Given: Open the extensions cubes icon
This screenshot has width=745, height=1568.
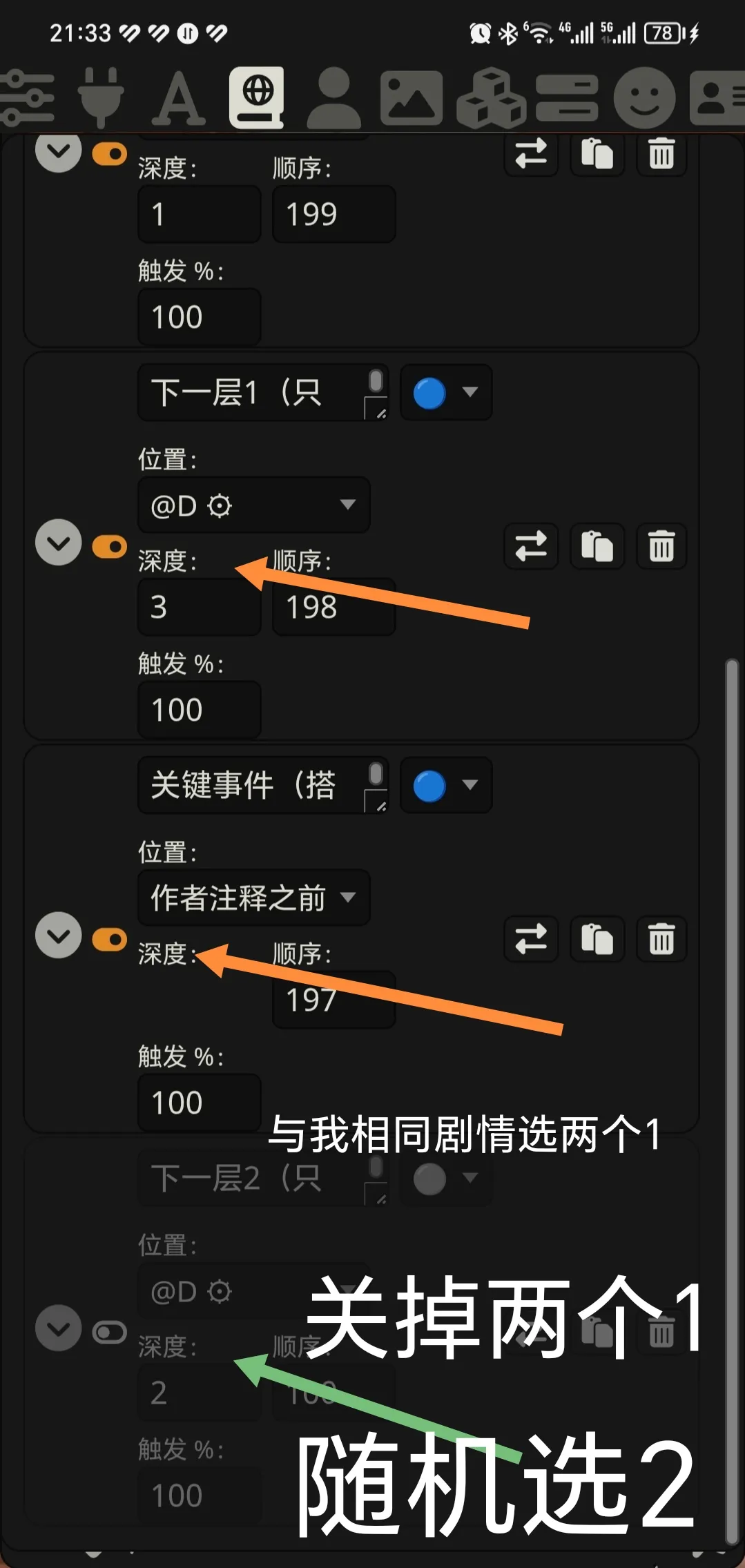Looking at the screenshot, I should point(491,97).
